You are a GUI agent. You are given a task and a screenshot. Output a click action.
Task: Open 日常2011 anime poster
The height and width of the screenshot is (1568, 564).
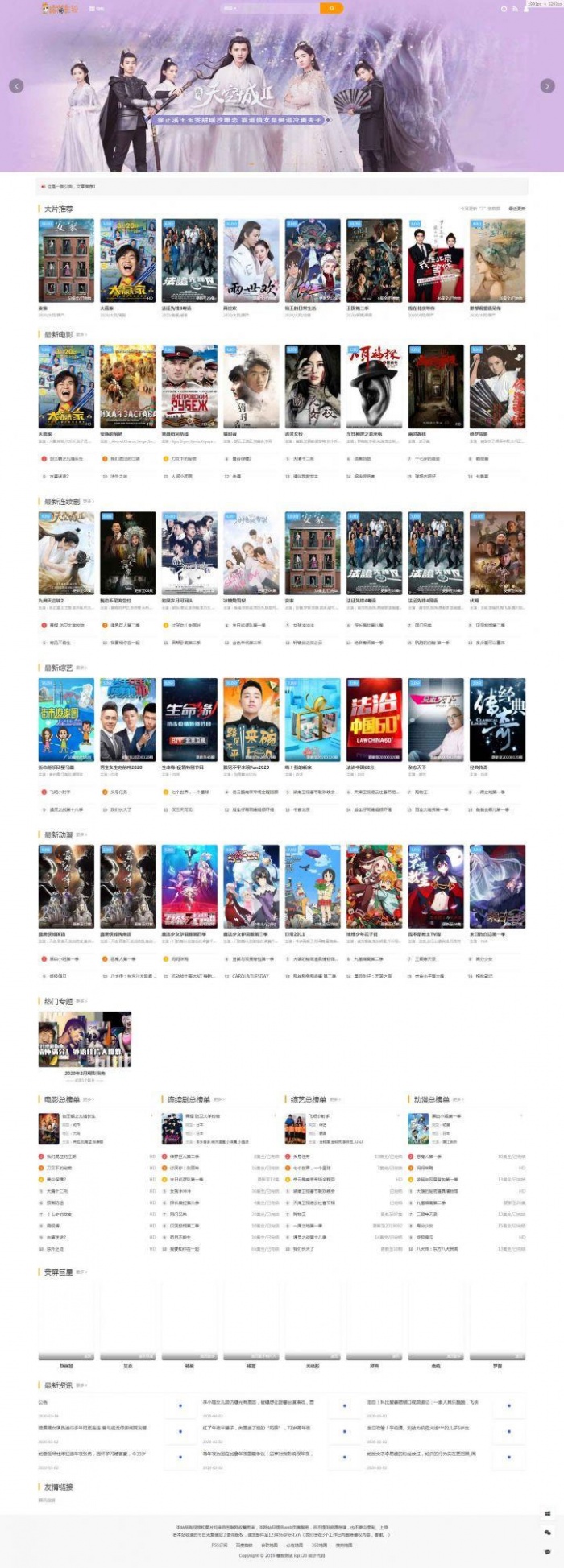pyautogui.click(x=313, y=886)
